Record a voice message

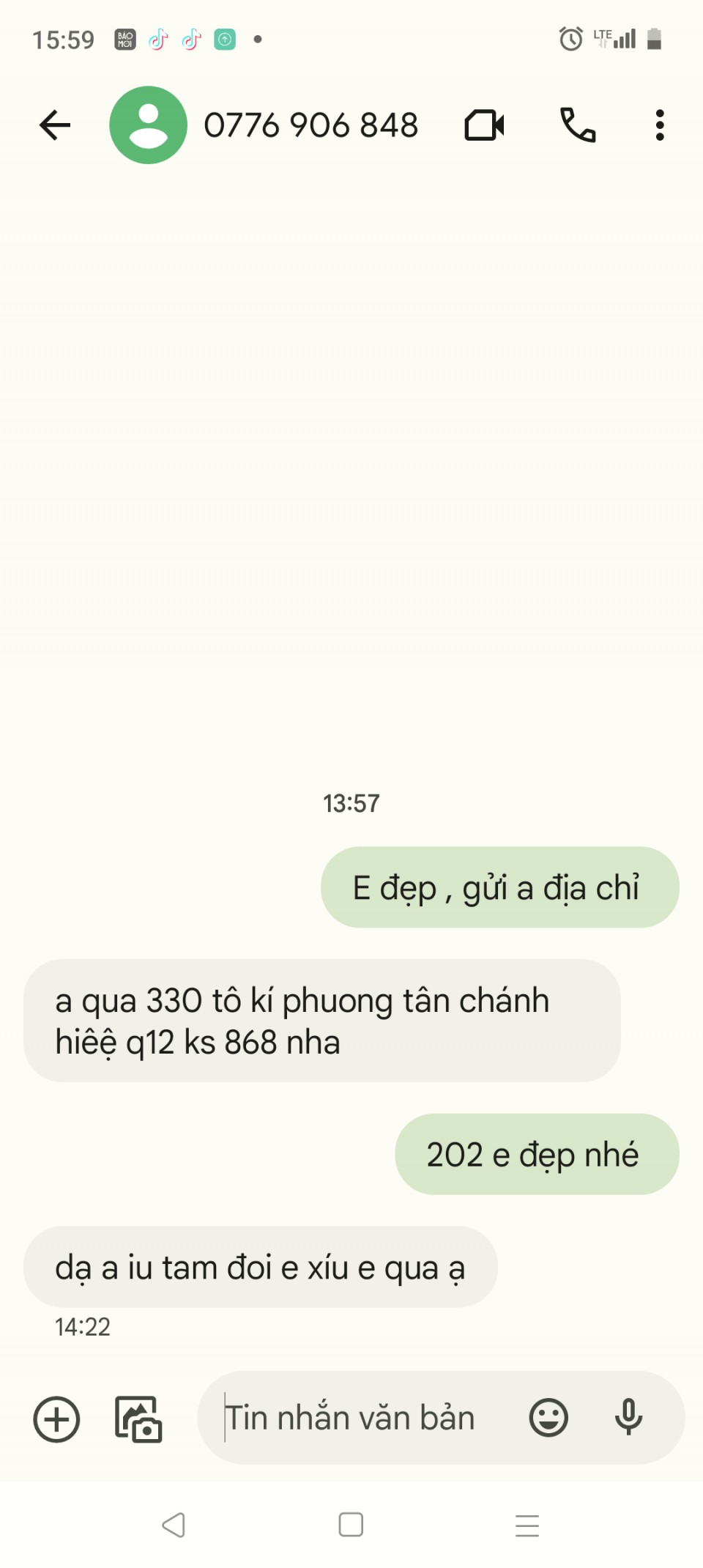(x=628, y=1418)
